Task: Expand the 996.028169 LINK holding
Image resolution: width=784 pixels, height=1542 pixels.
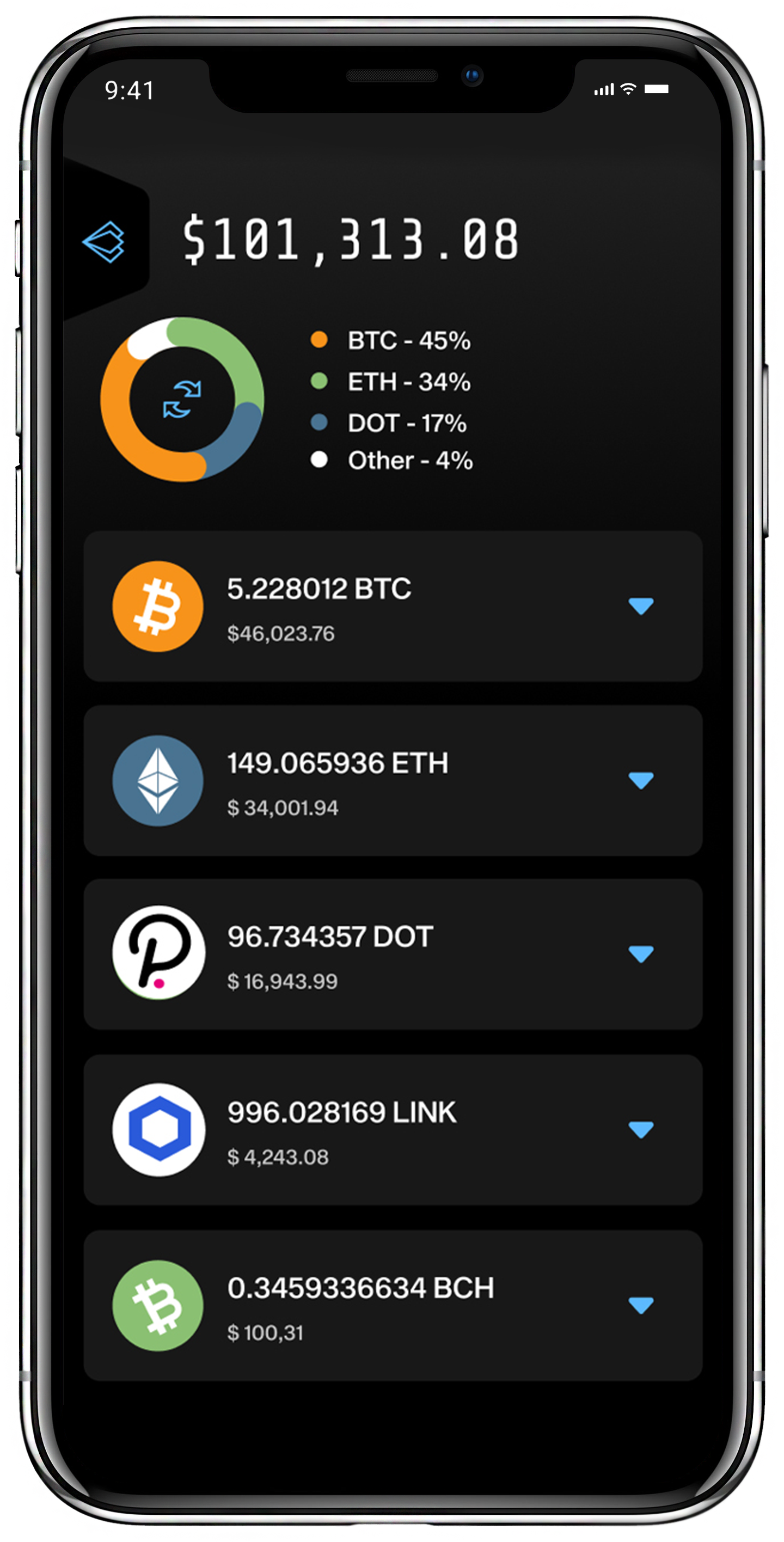Action: (x=640, y=1129)
